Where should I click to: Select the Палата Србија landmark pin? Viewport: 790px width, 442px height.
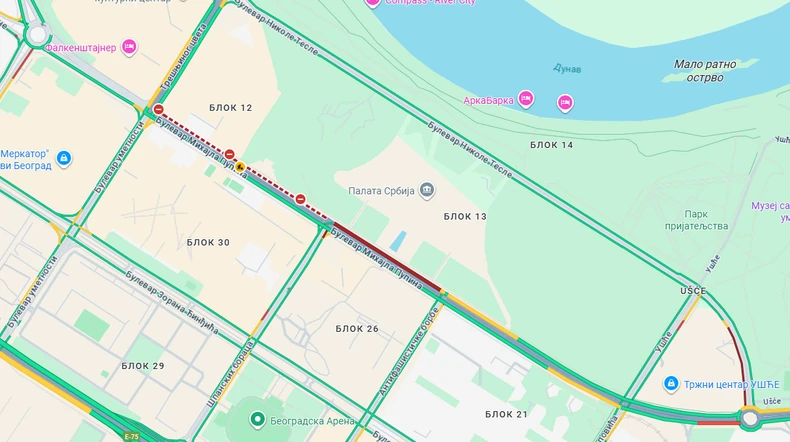(x=427, y=191)
